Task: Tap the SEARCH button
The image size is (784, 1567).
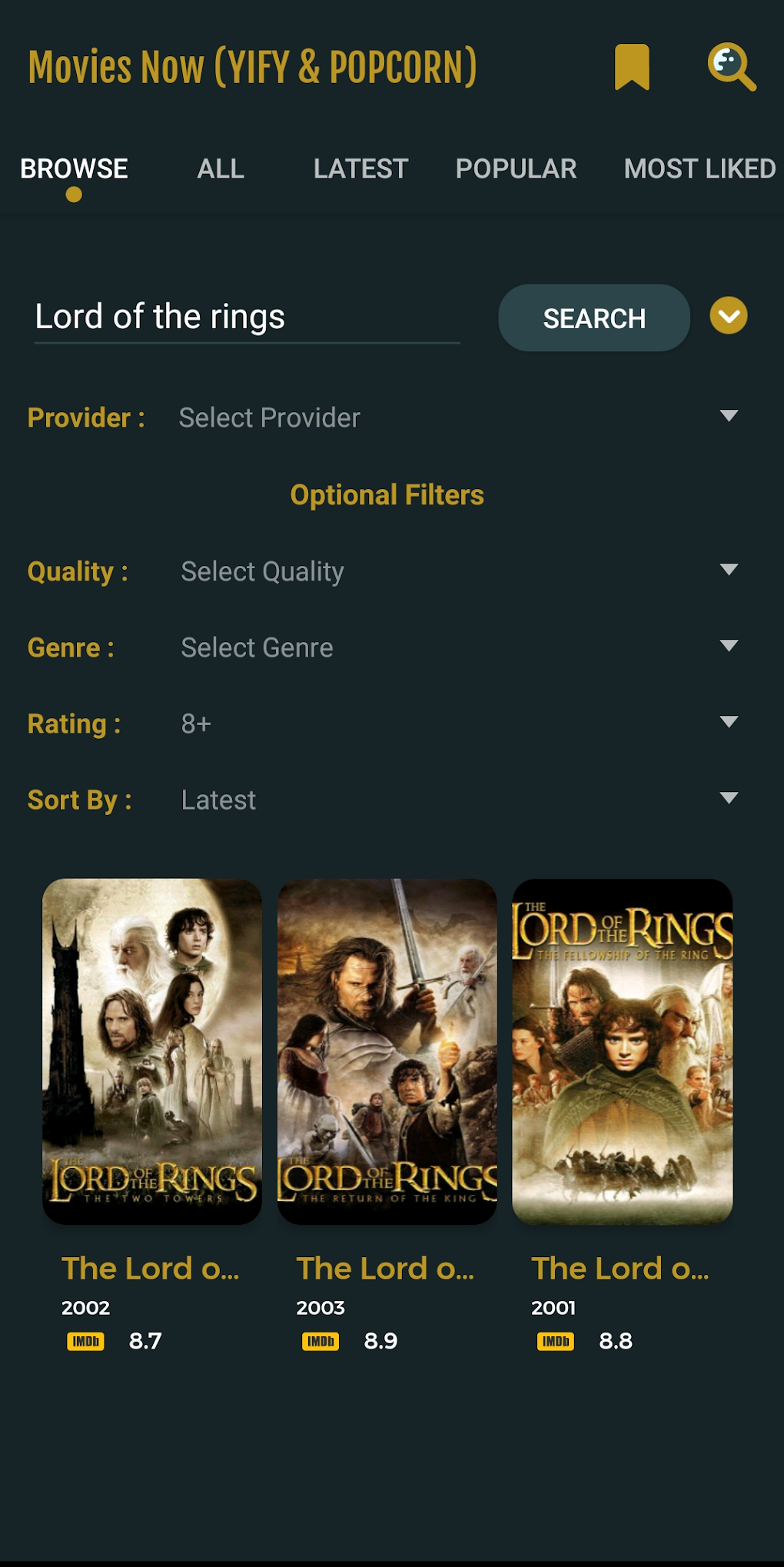Action: tap(594, 318)
